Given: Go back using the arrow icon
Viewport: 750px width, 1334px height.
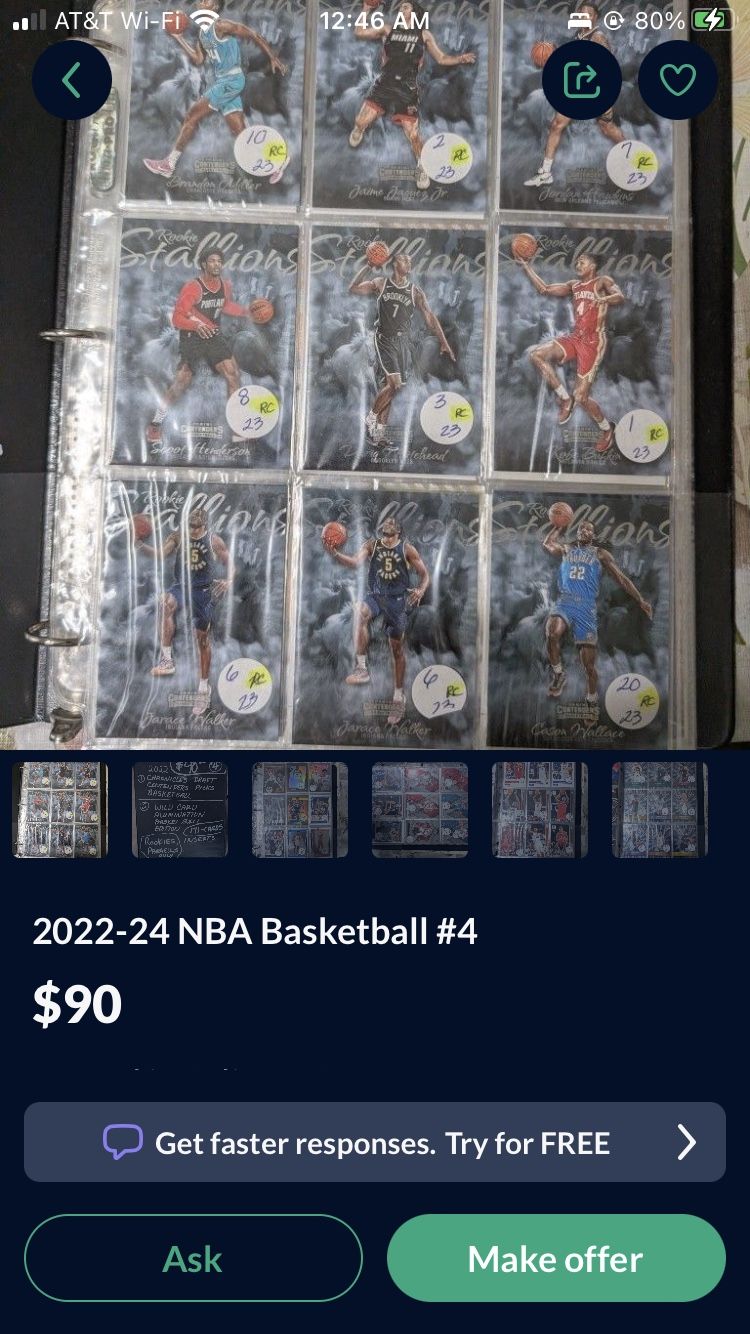Looking at the screenshot, I should click(72, 81).
